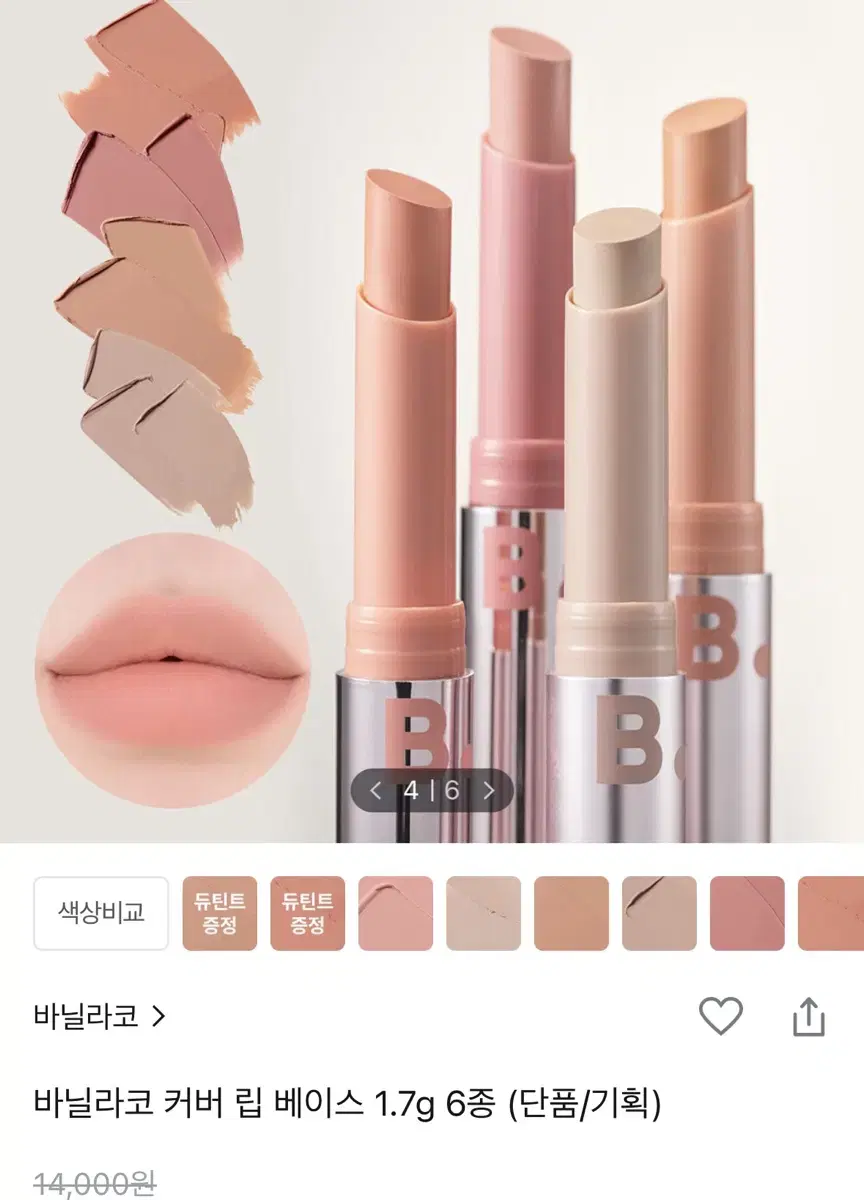This screenshot has width=864, height=1200.
Task: Select the rose pink color swatch
Action: click(748, 911)
